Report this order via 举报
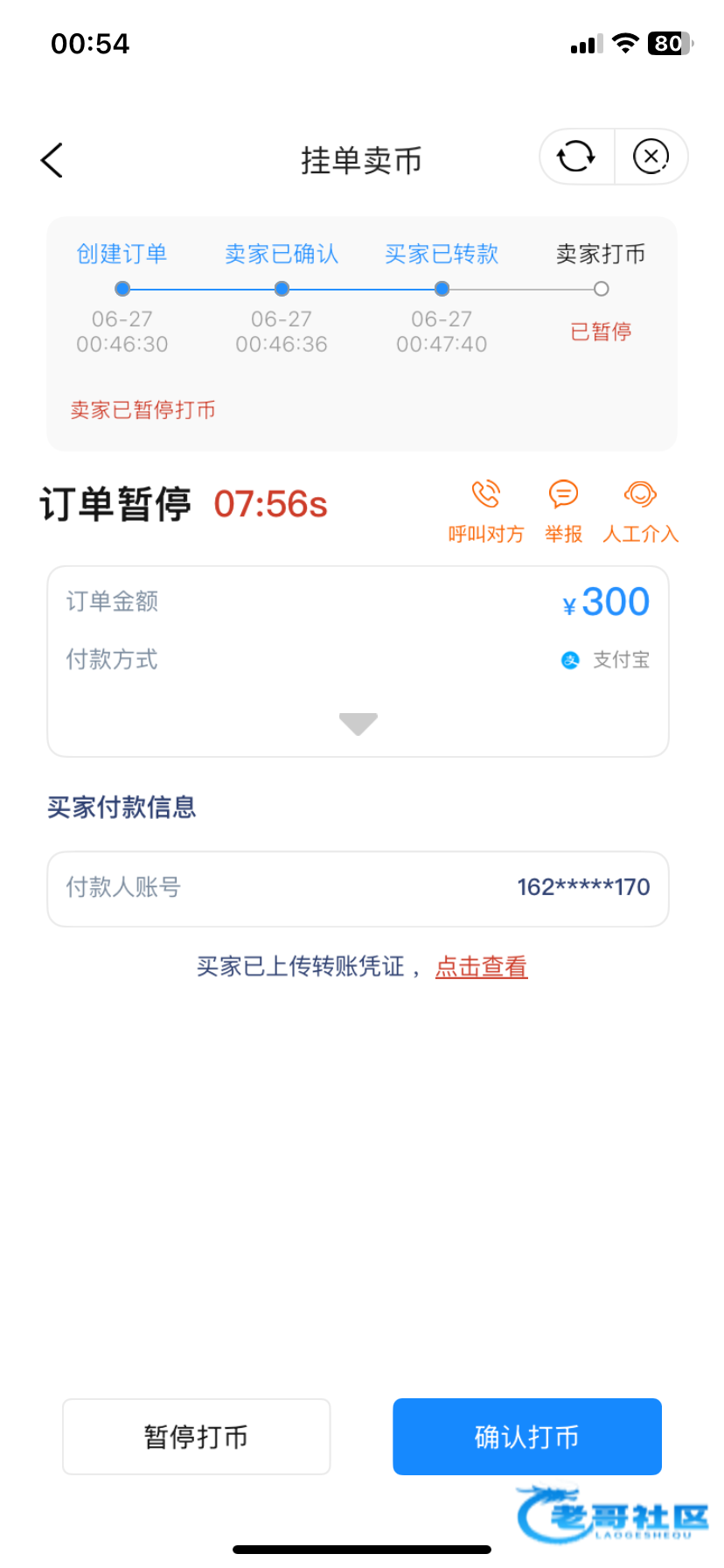 (563, 511)
